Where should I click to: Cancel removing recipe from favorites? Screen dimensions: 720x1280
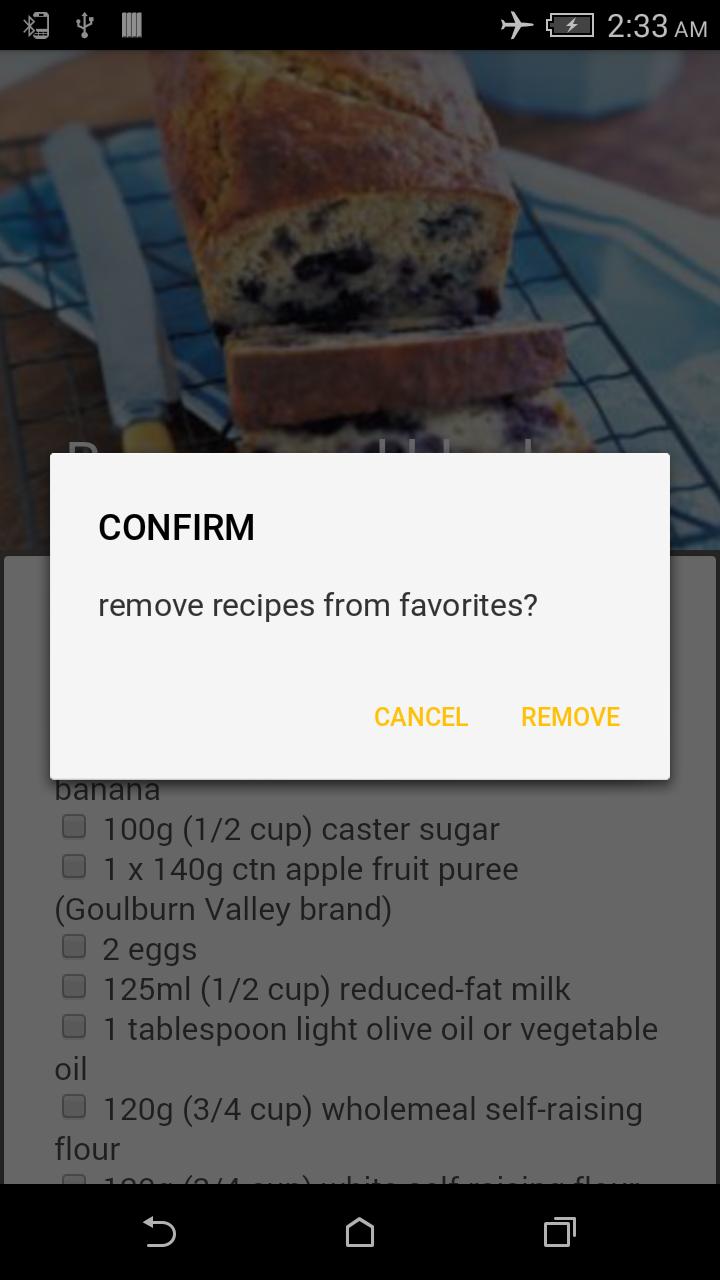[x=420, y=716]
